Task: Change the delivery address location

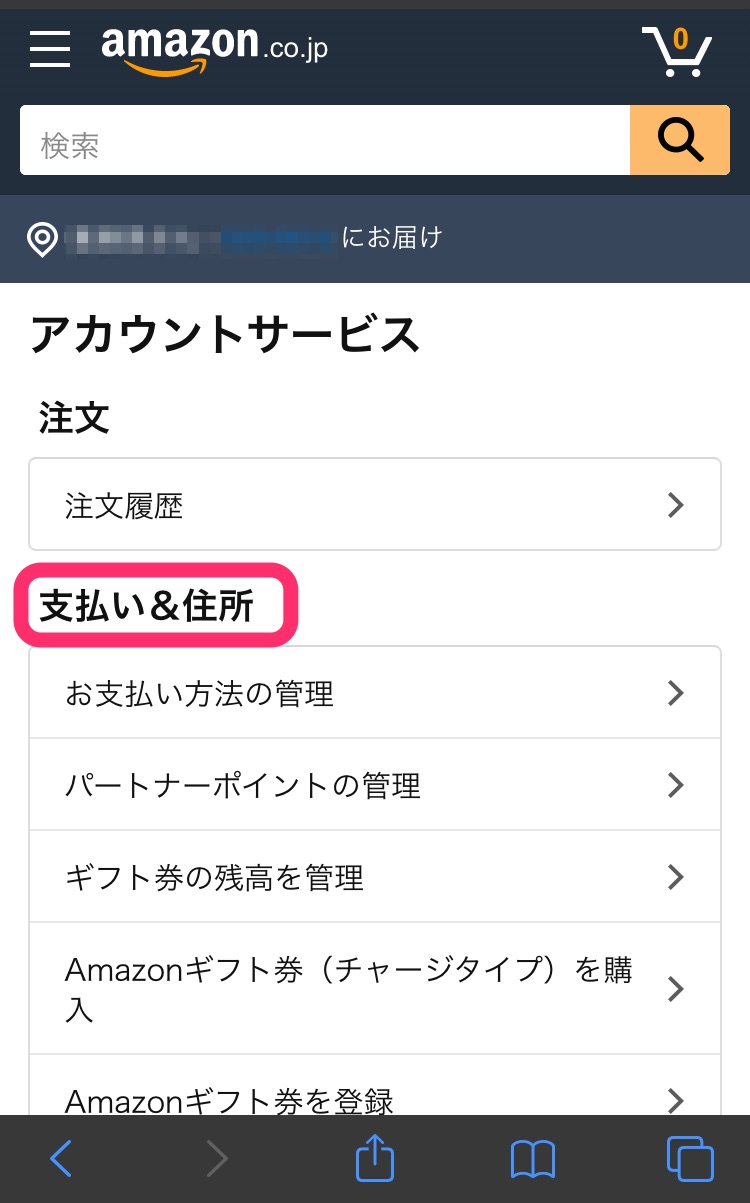Action: [235, 238]
